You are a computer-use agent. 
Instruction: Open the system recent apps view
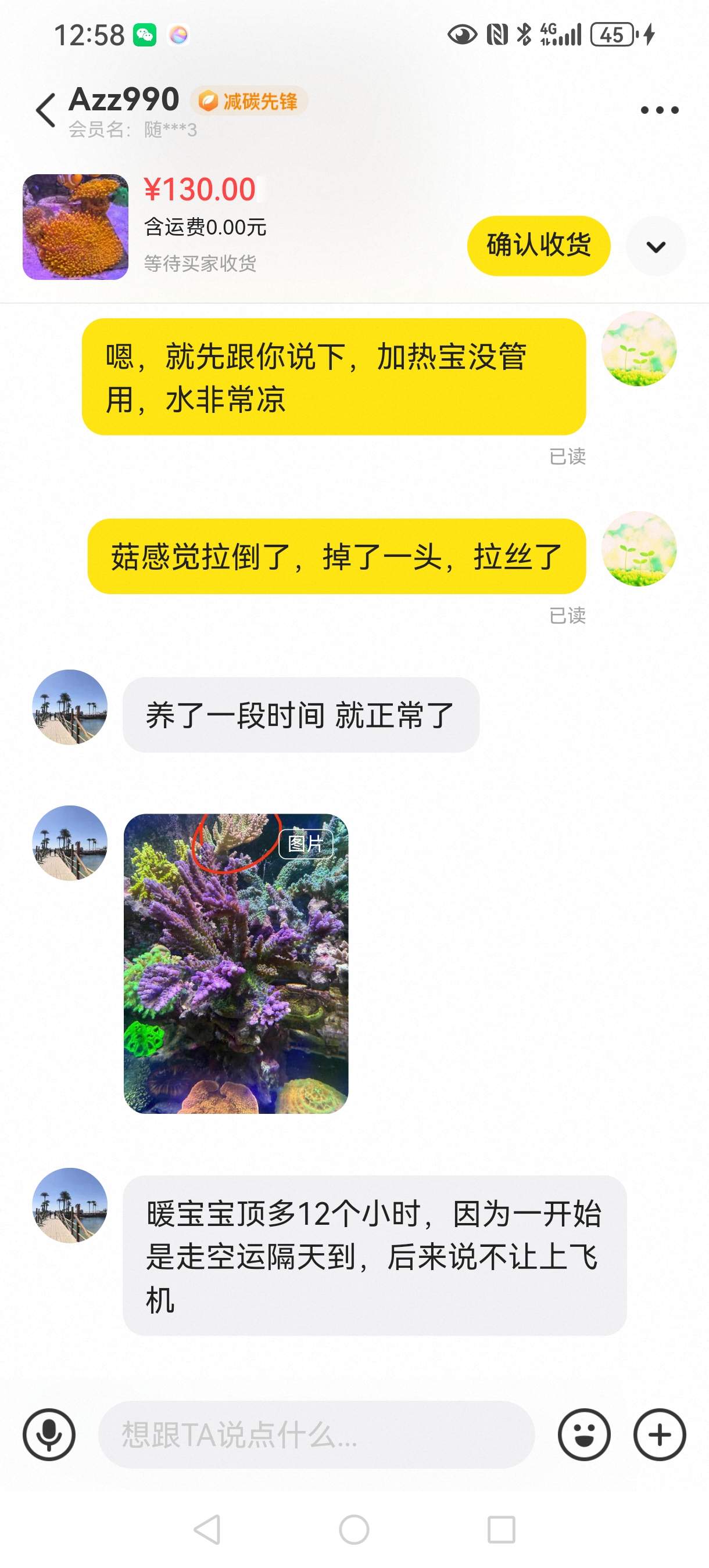point(502,1529)
